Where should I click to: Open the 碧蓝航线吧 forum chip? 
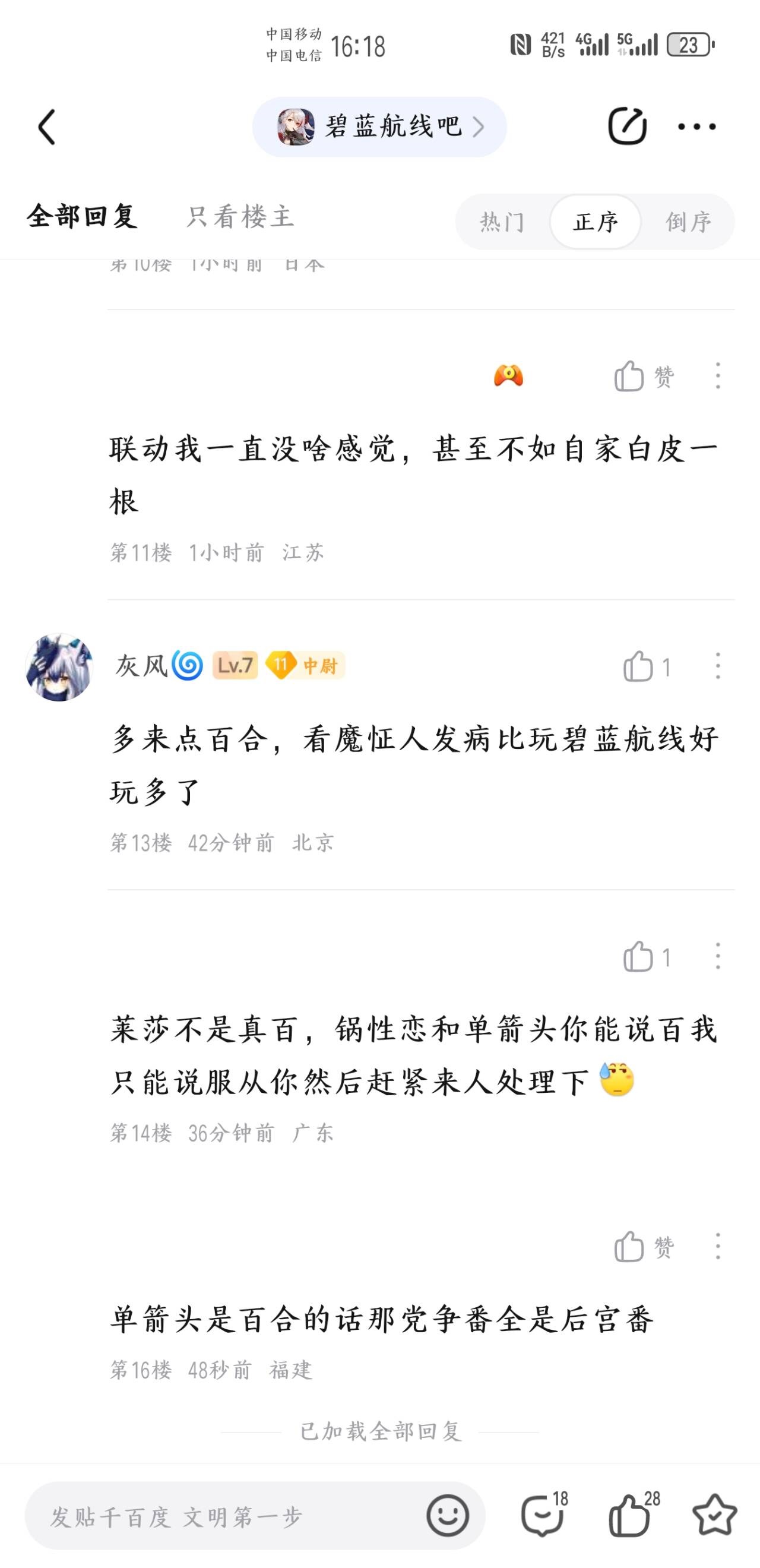coord(379,127)
